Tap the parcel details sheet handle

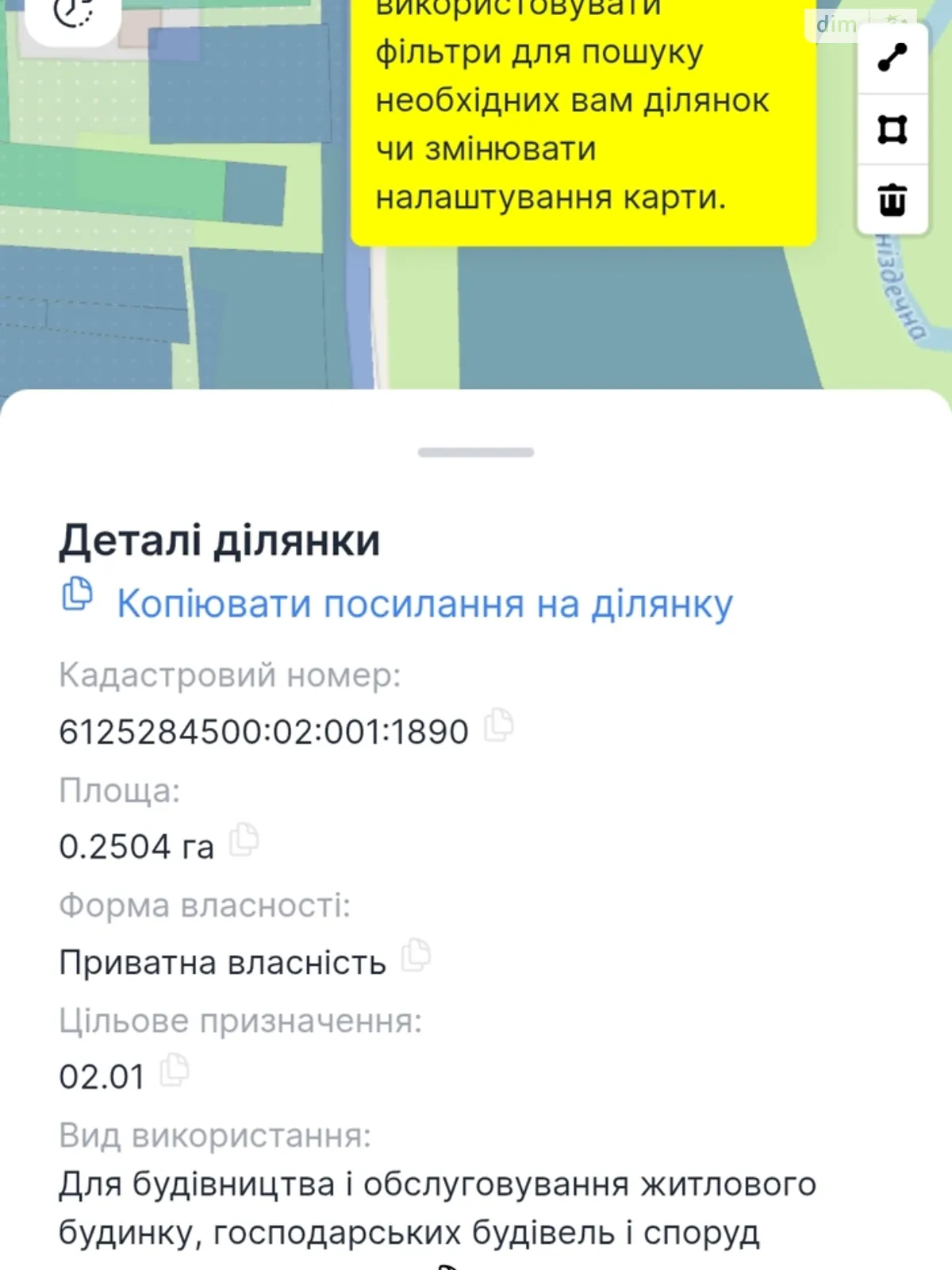476,452
